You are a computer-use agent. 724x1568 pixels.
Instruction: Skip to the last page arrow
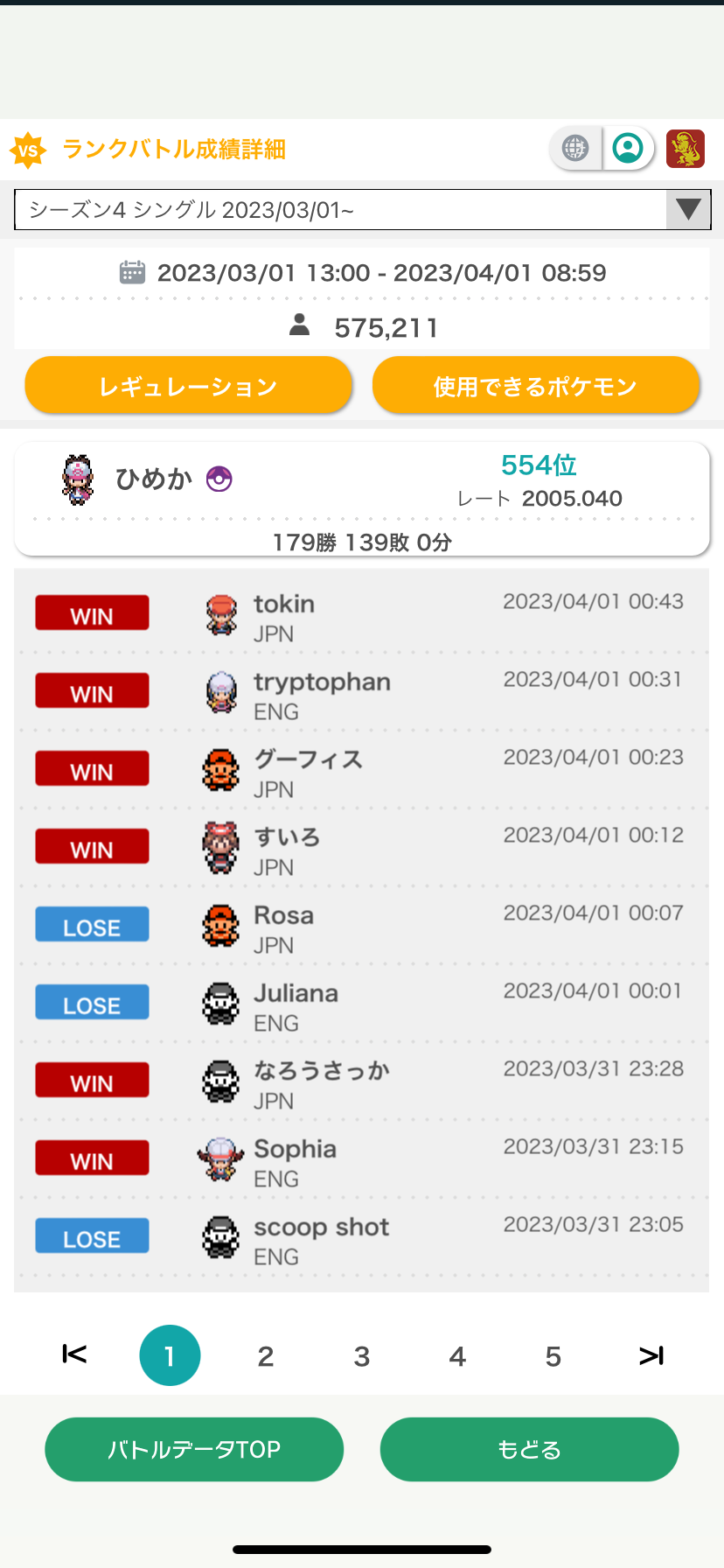tap(651, 1355)
